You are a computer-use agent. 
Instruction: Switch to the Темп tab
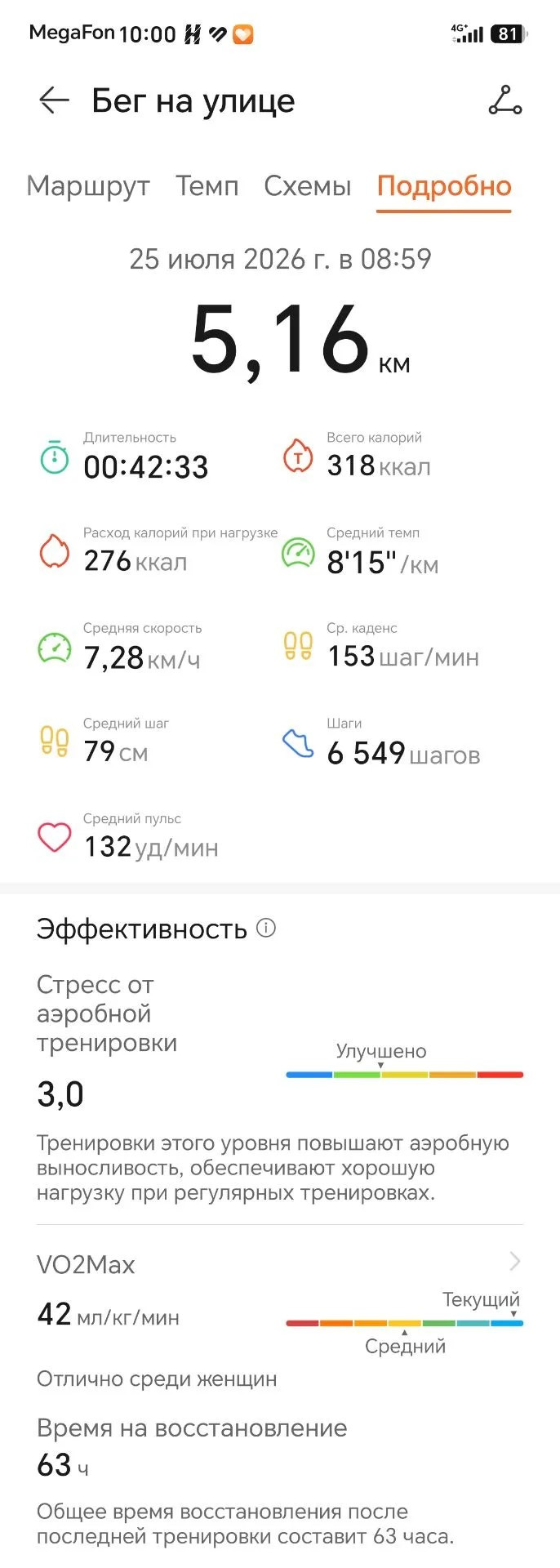pos(207,186)
